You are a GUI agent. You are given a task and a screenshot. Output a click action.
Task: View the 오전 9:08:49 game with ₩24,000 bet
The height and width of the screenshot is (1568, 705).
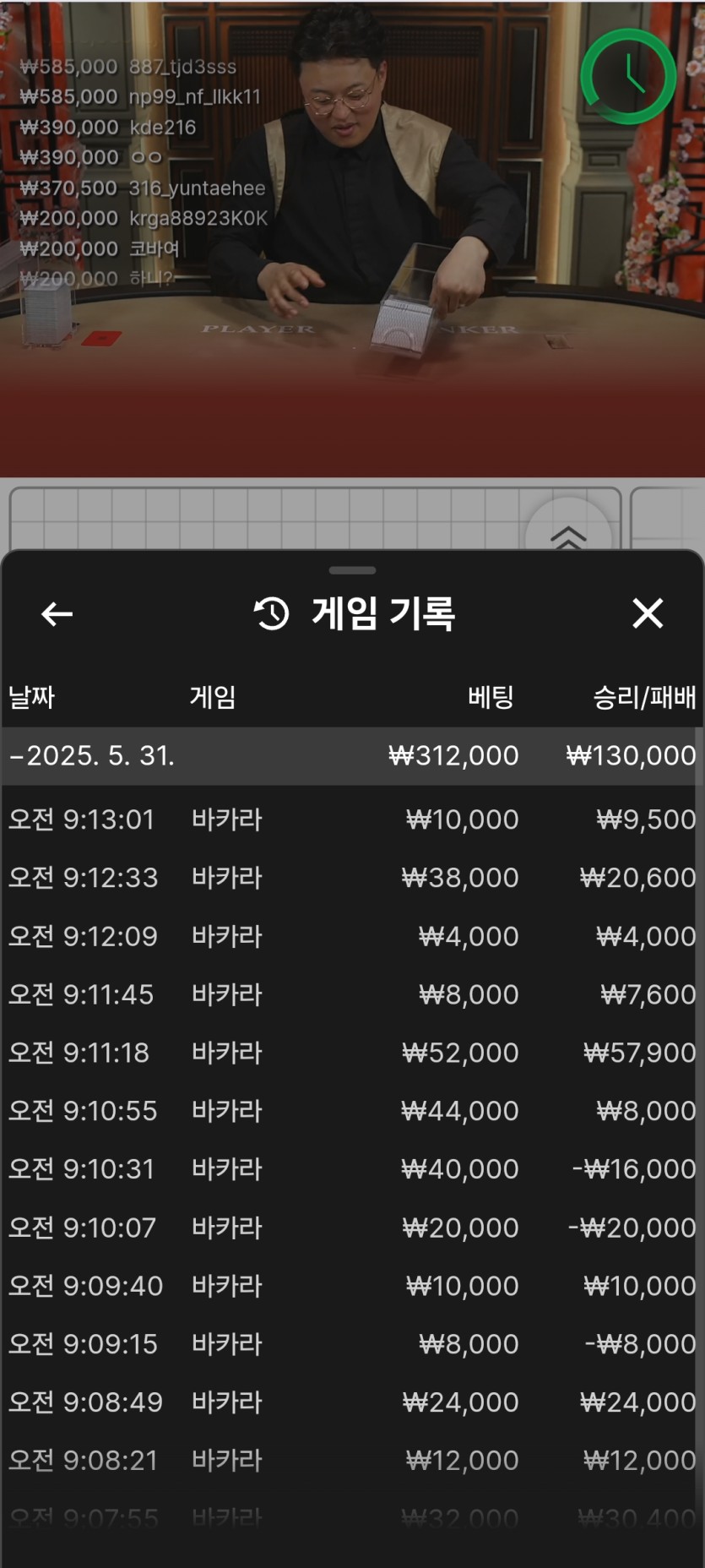(x=352, y=1402)
